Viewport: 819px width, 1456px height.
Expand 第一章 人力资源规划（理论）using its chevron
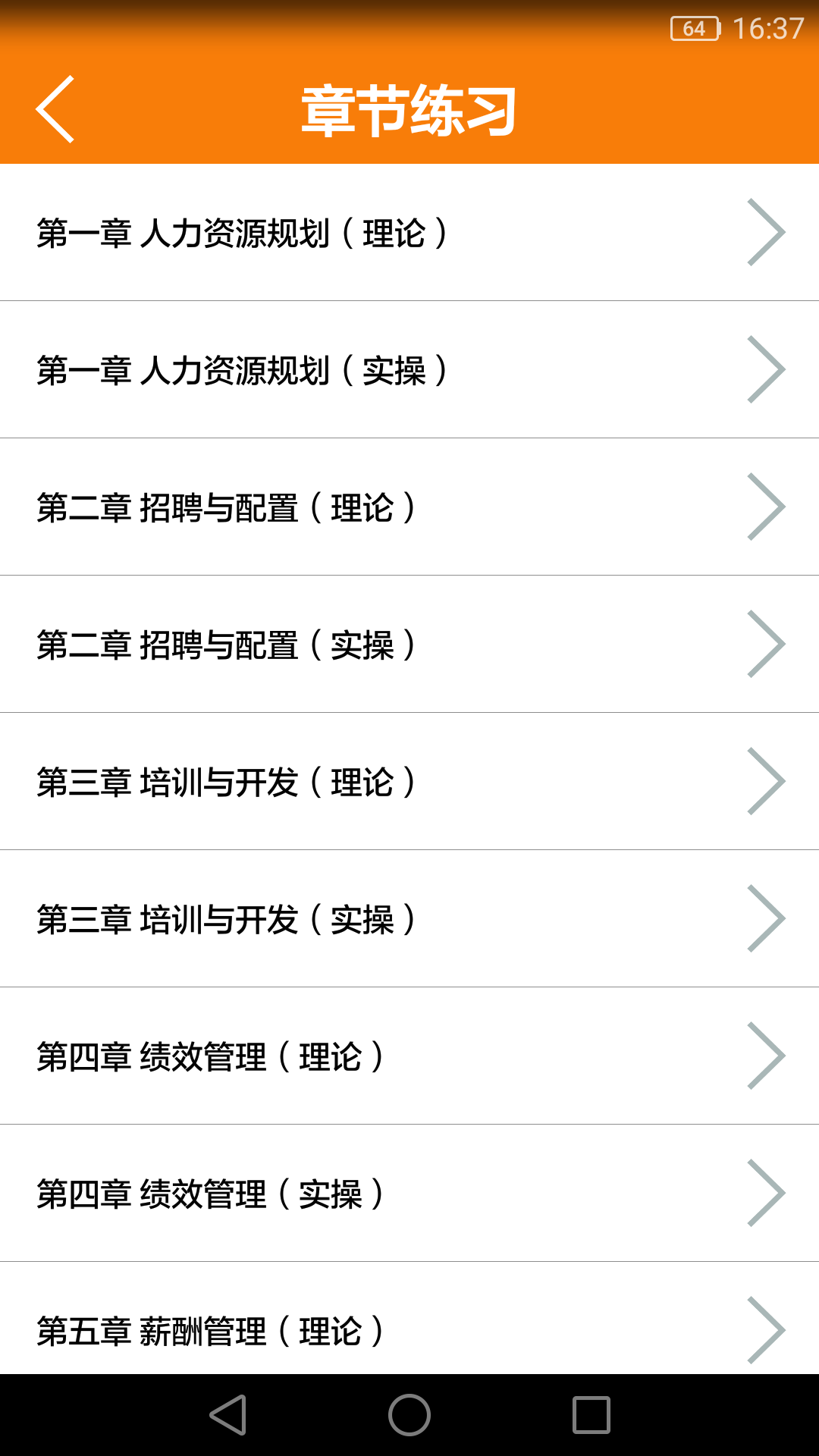tap(766, 232)
